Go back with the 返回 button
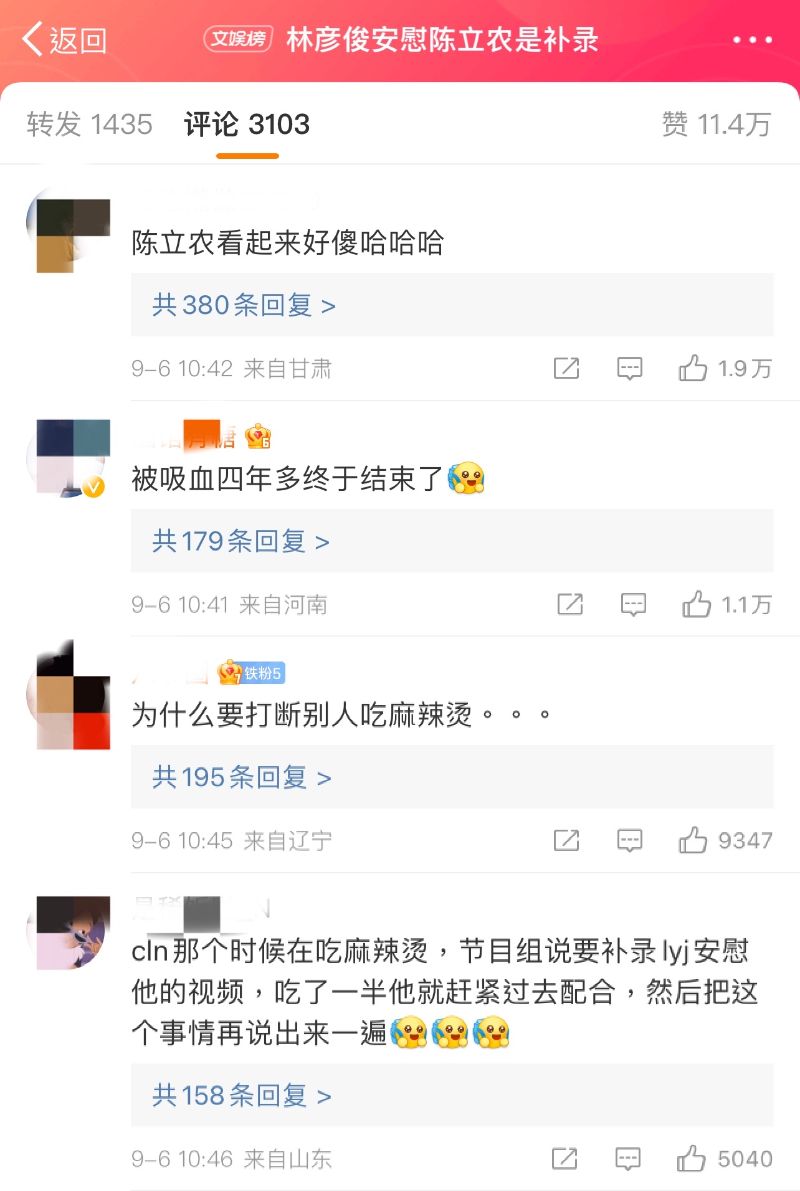800x1191 pixels. coord(65,40)
